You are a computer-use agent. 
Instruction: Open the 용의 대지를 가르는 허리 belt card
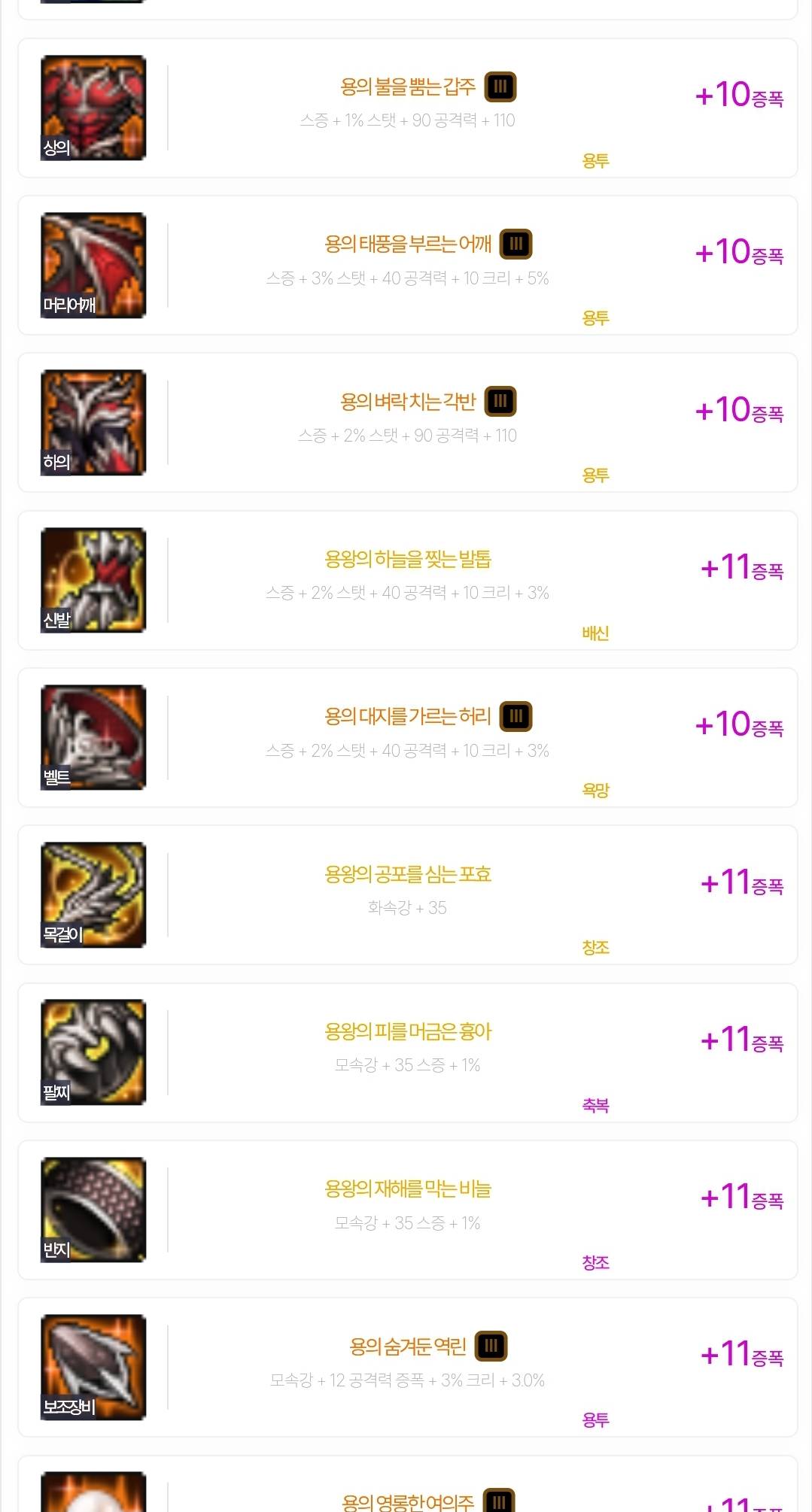tap(407, 737)
